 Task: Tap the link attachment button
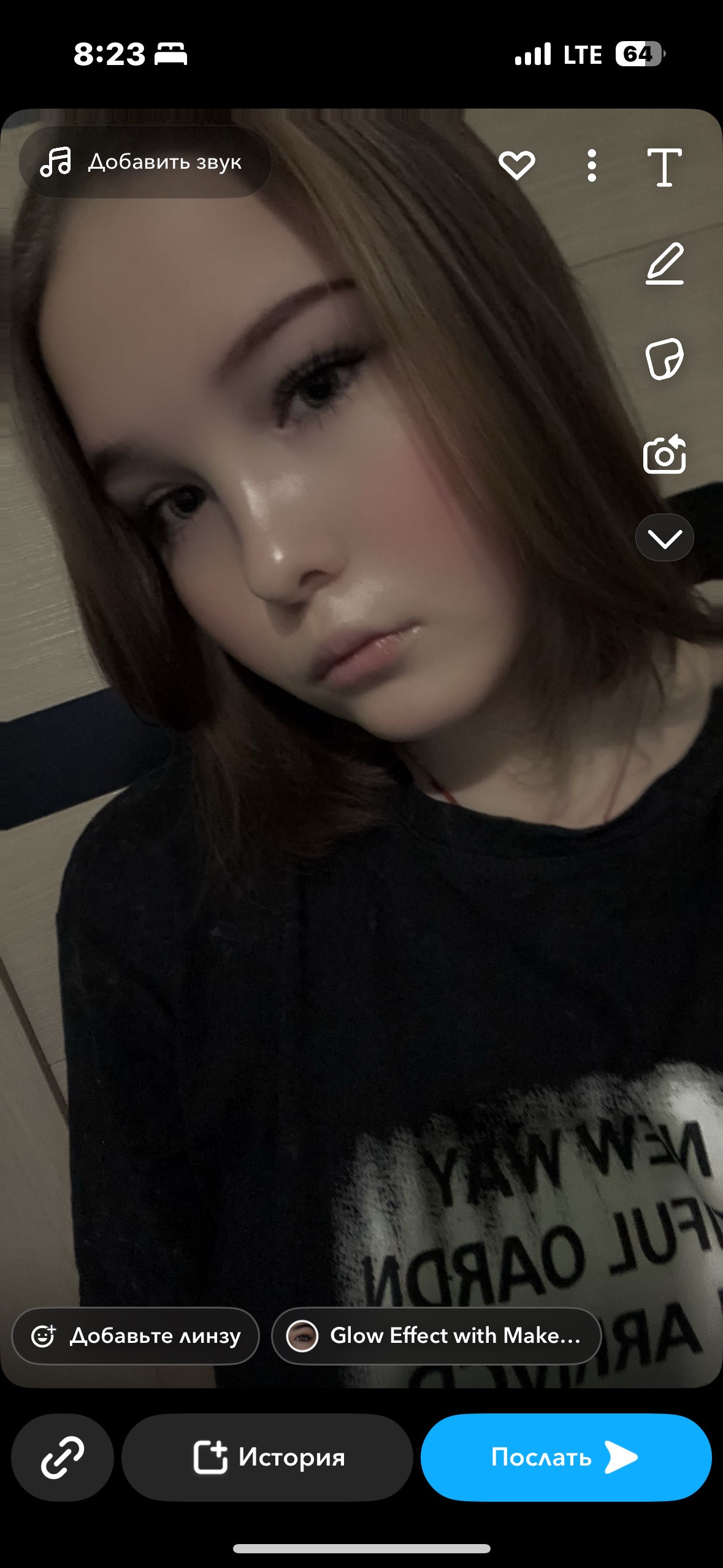click(63, 1458)
